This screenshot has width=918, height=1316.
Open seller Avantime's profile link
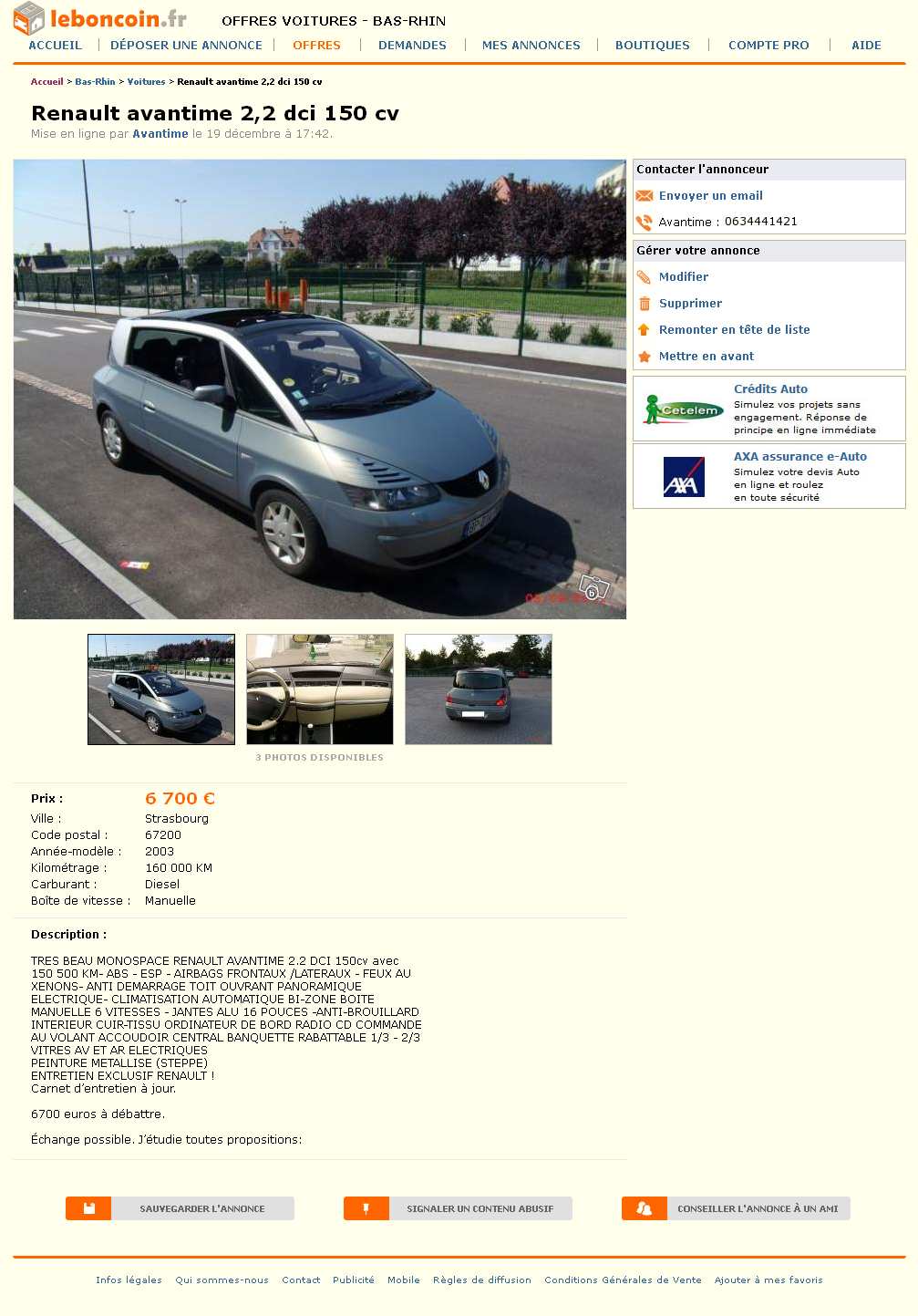[160, 134]
